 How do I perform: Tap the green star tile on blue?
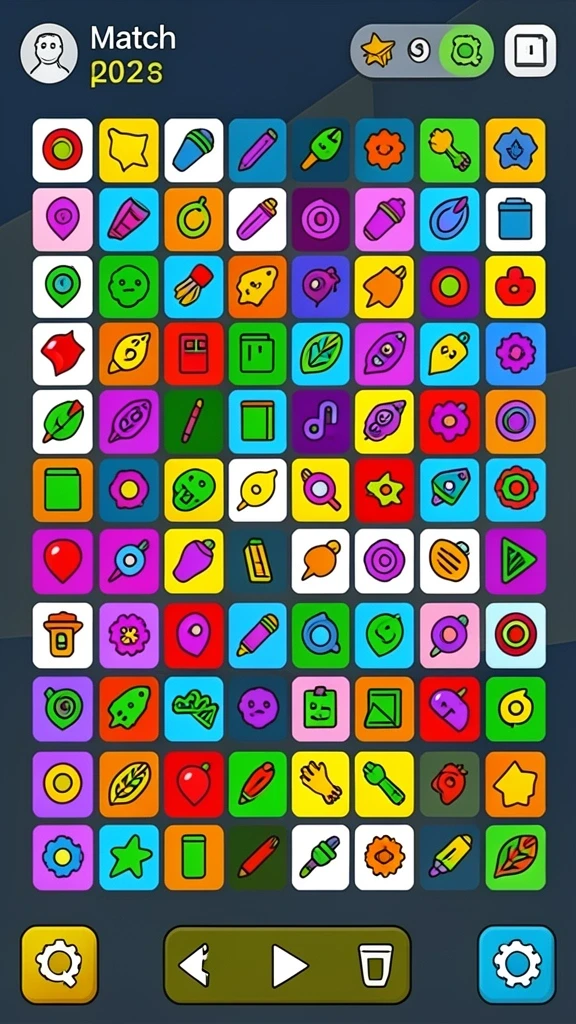click(129, 857)
